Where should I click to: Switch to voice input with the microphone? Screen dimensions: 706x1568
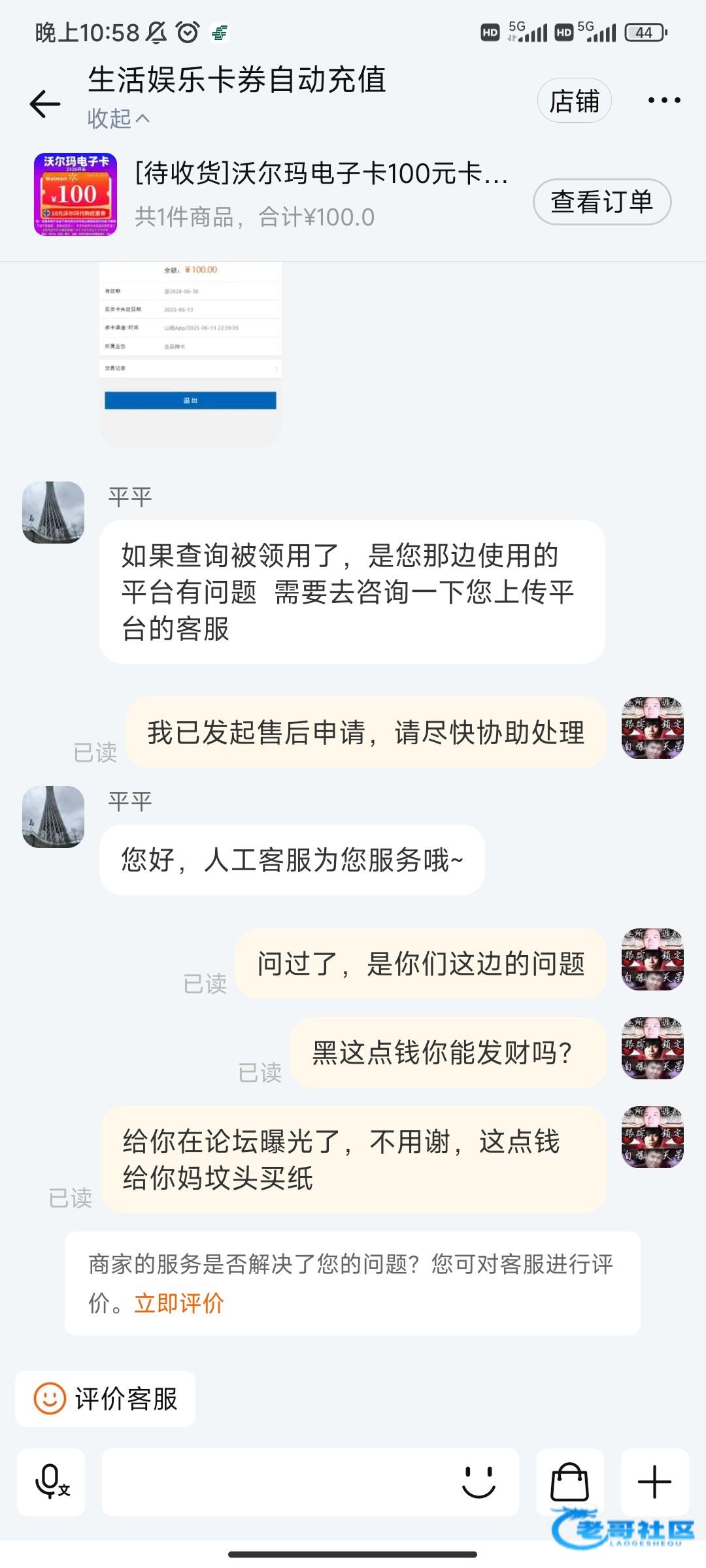[x=51, y=1482]
